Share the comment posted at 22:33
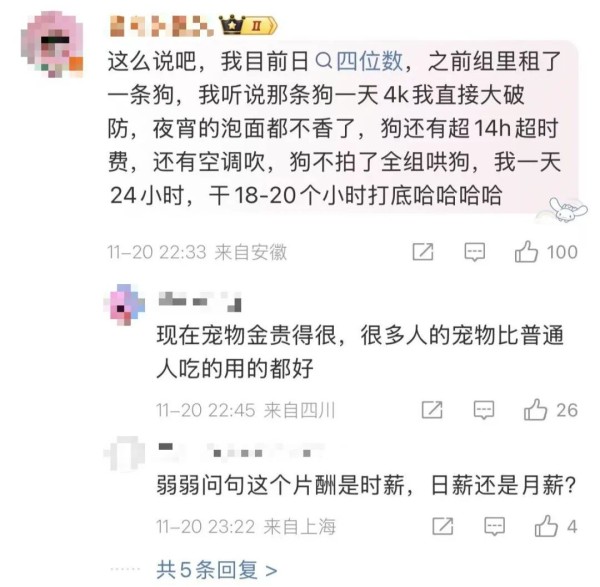 click(x=423, y=253)
